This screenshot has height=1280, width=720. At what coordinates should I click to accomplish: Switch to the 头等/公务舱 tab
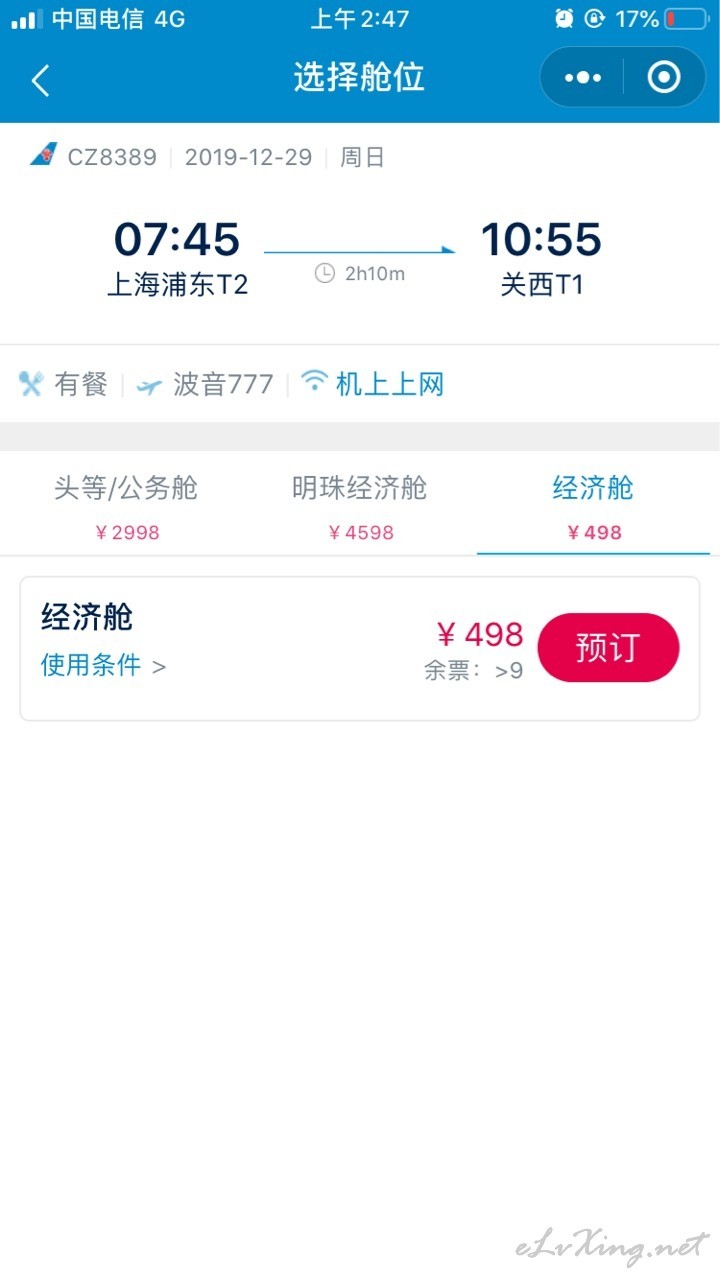coord(126,504)
